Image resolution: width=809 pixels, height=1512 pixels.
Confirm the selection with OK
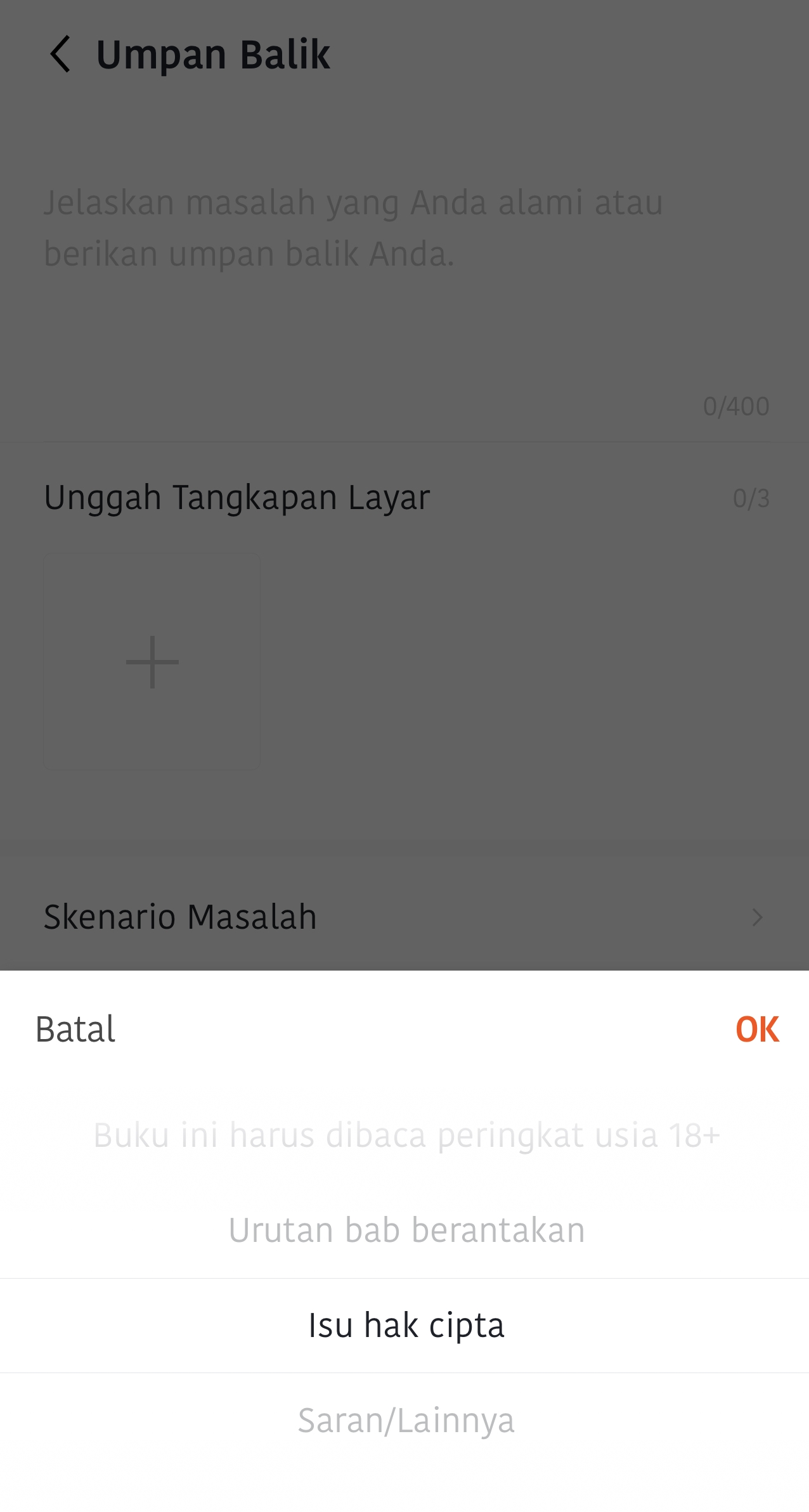pos(757,1029)
